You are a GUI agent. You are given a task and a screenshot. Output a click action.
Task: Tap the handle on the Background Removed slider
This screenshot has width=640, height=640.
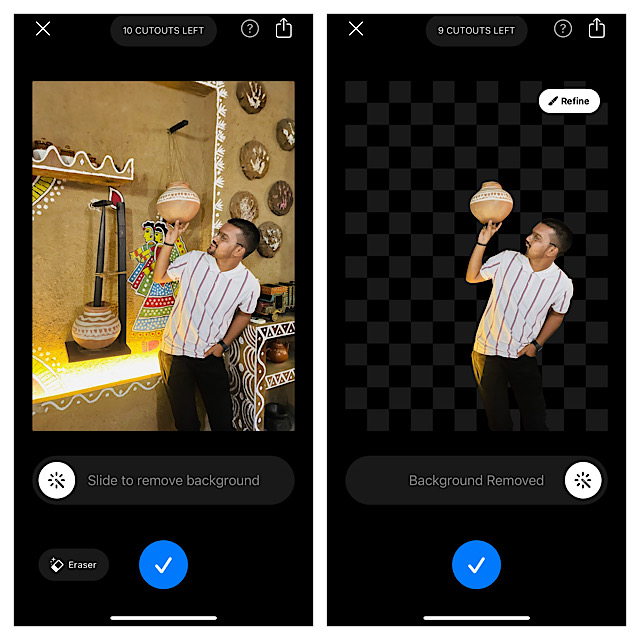point(583,481)
